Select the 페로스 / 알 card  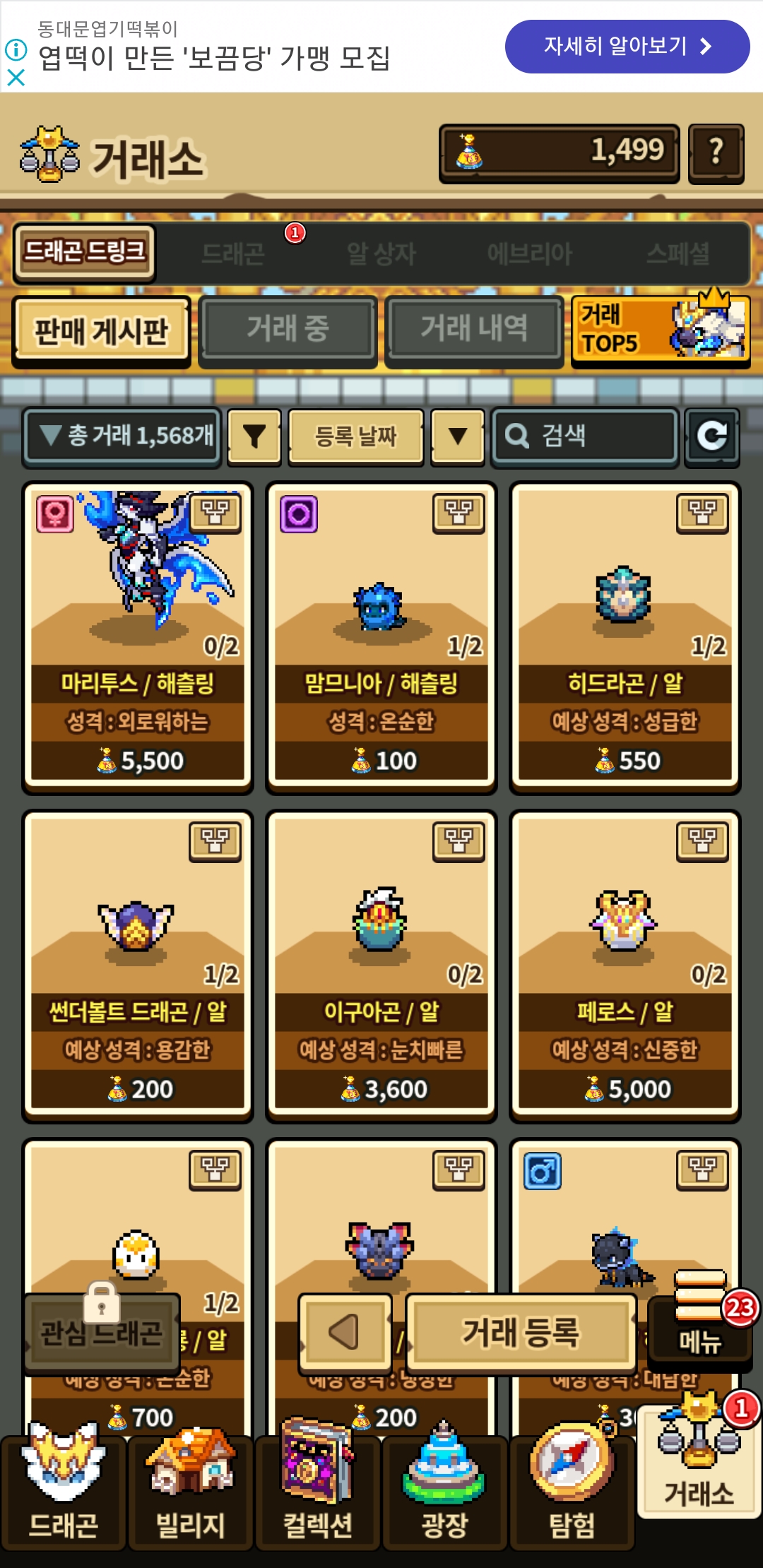(625, 964)
